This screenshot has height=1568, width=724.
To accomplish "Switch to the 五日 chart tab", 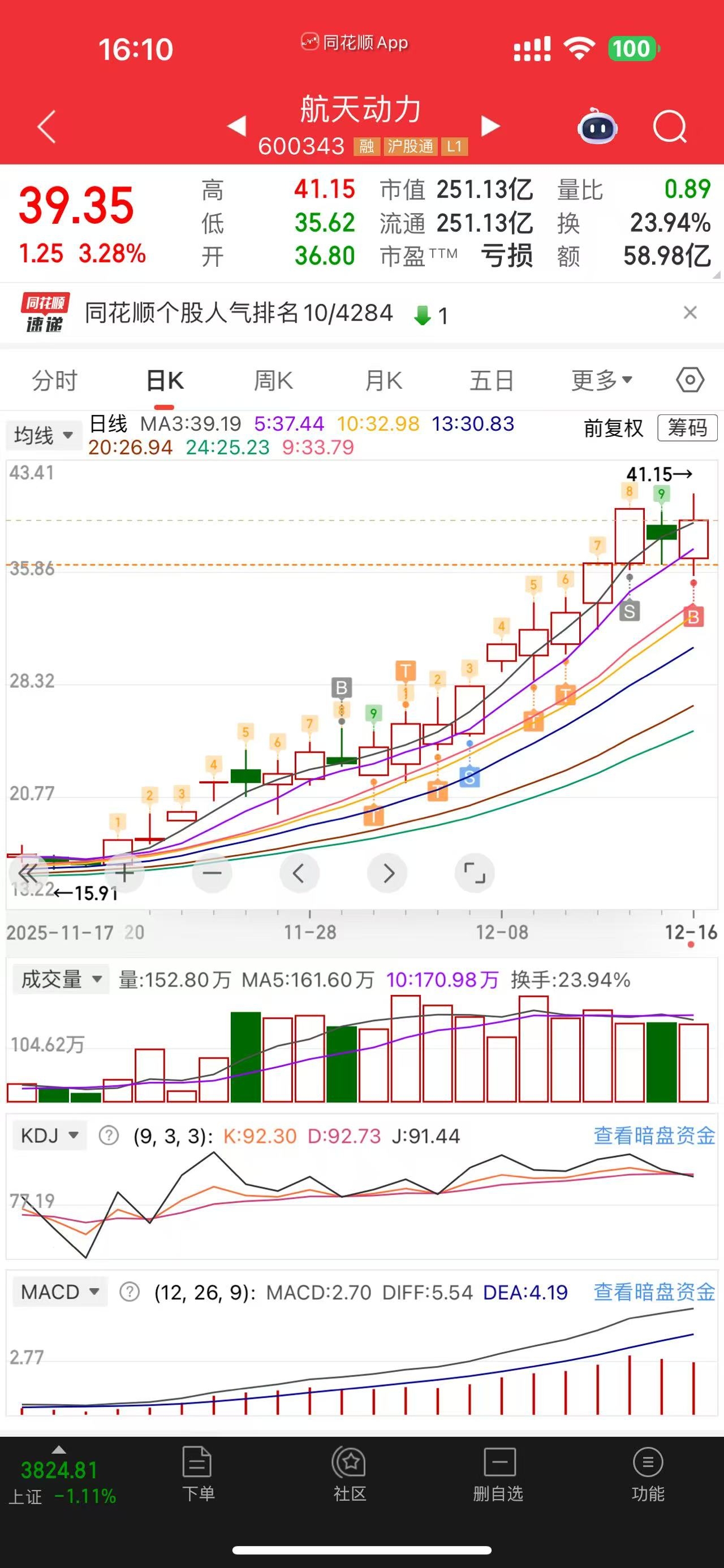I will [492, 381].
